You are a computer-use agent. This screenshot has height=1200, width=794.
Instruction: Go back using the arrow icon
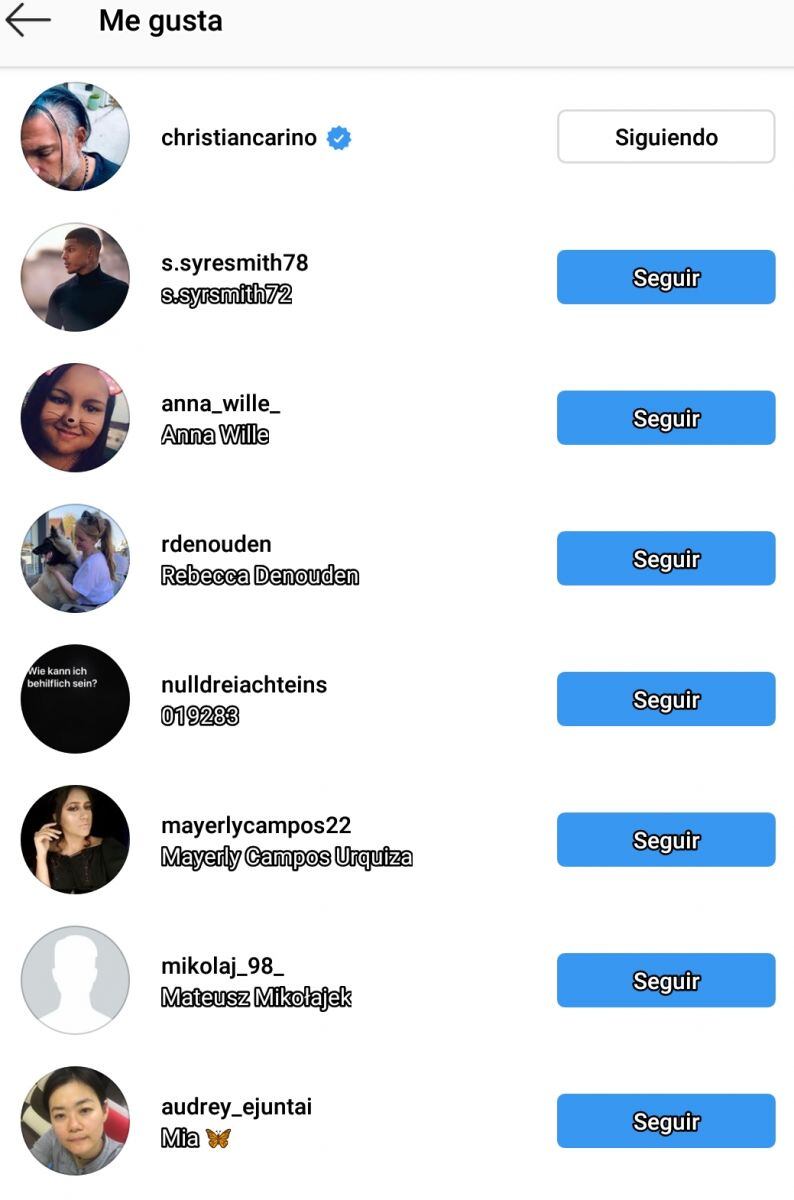coord(28,21)
